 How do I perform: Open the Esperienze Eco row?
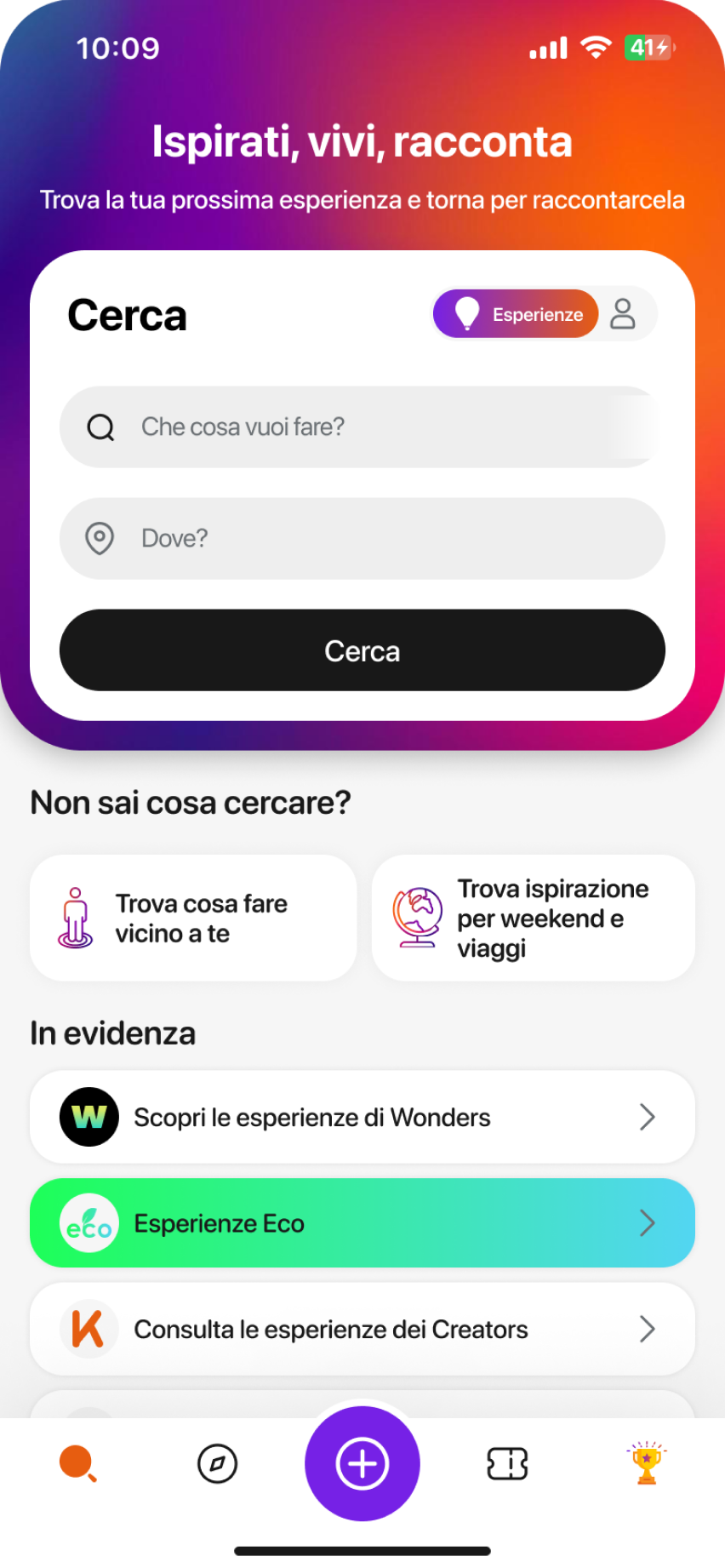[x=362, y=1223]
